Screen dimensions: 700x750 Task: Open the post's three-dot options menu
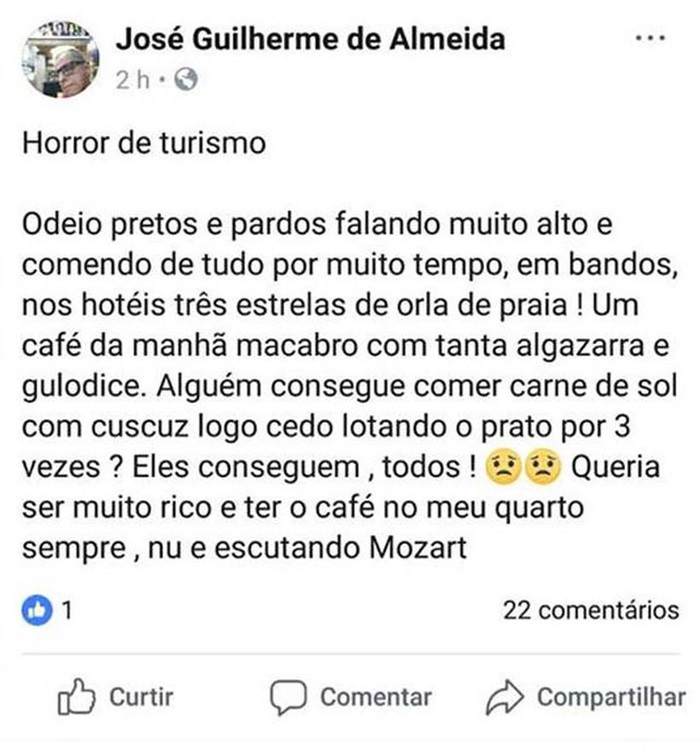pos(650,39)
